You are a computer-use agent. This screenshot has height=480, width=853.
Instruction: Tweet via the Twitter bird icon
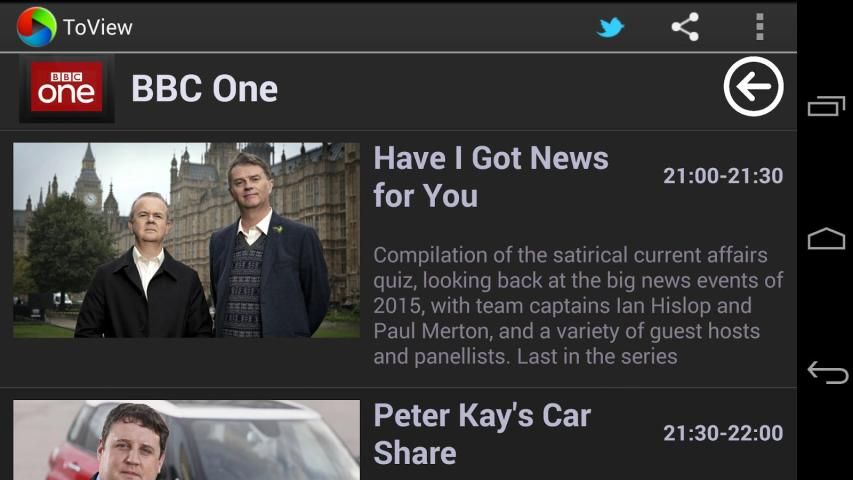pos(610,27)
